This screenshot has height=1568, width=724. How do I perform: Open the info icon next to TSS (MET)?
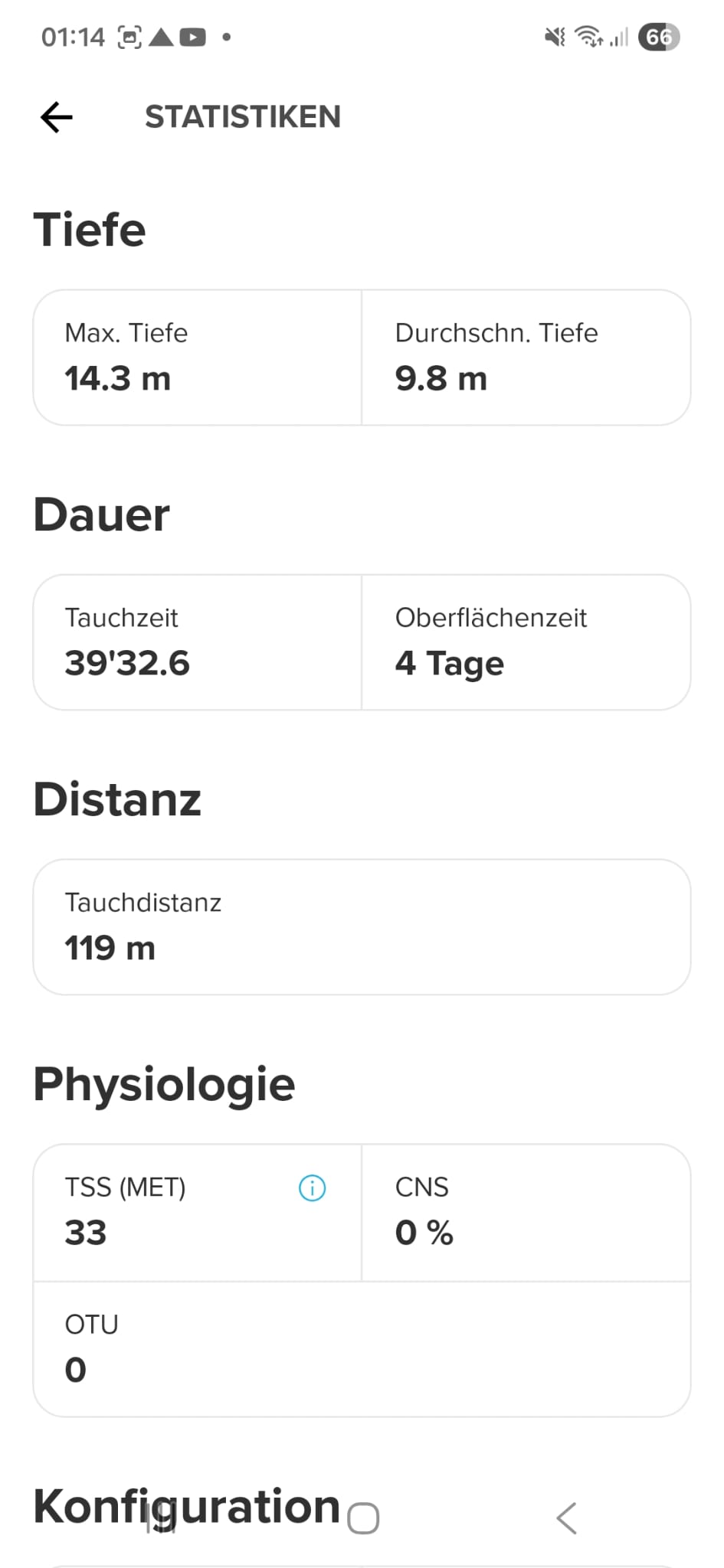(x=312, y=1188)
